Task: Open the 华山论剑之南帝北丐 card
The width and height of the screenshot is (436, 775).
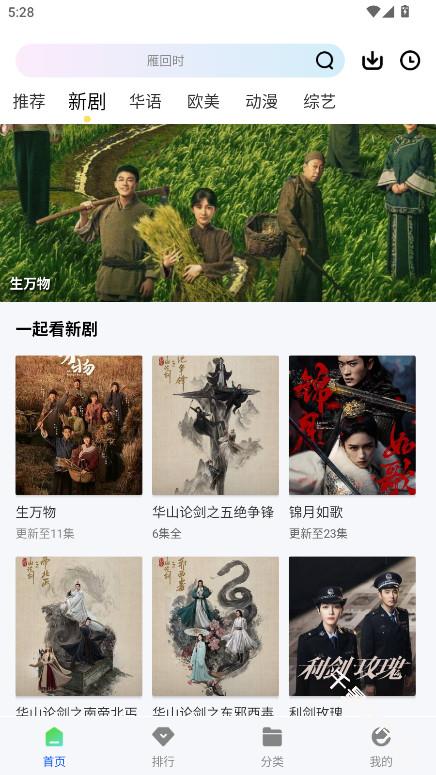Action: pyautogui.click(x=79, y=637)
